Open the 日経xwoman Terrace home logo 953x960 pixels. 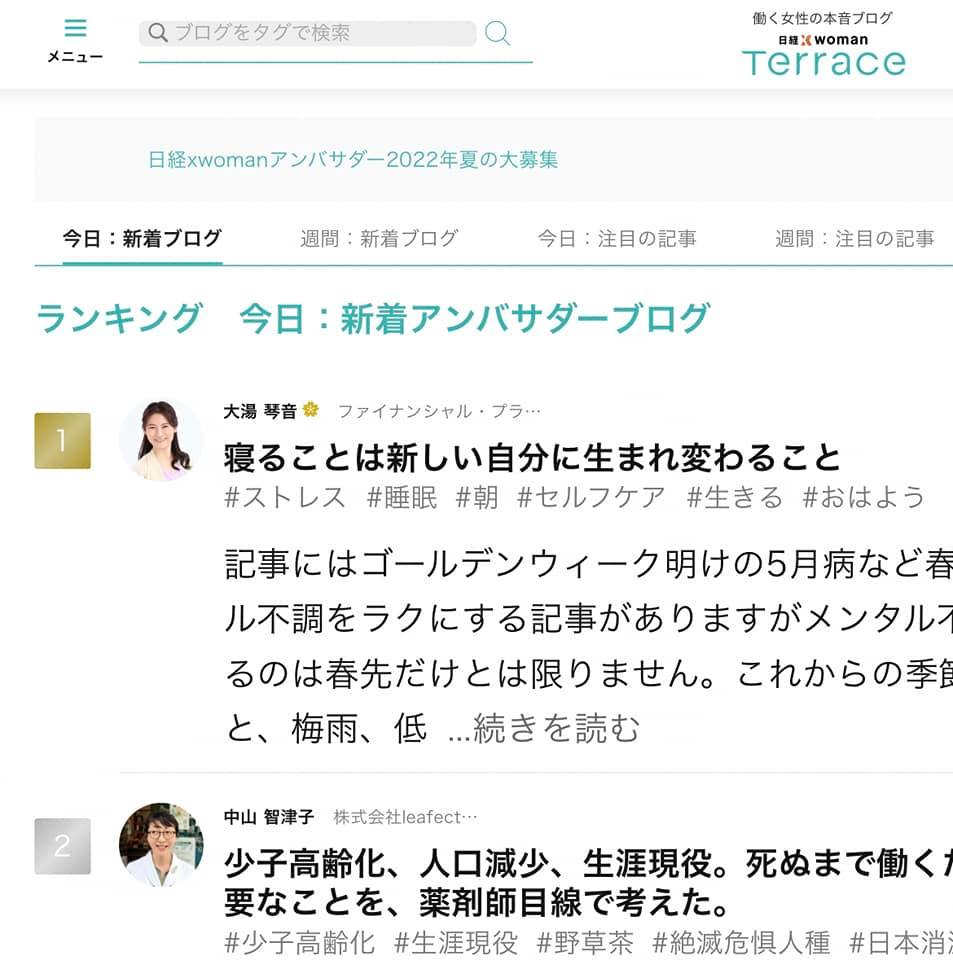[x=823, y=47]
